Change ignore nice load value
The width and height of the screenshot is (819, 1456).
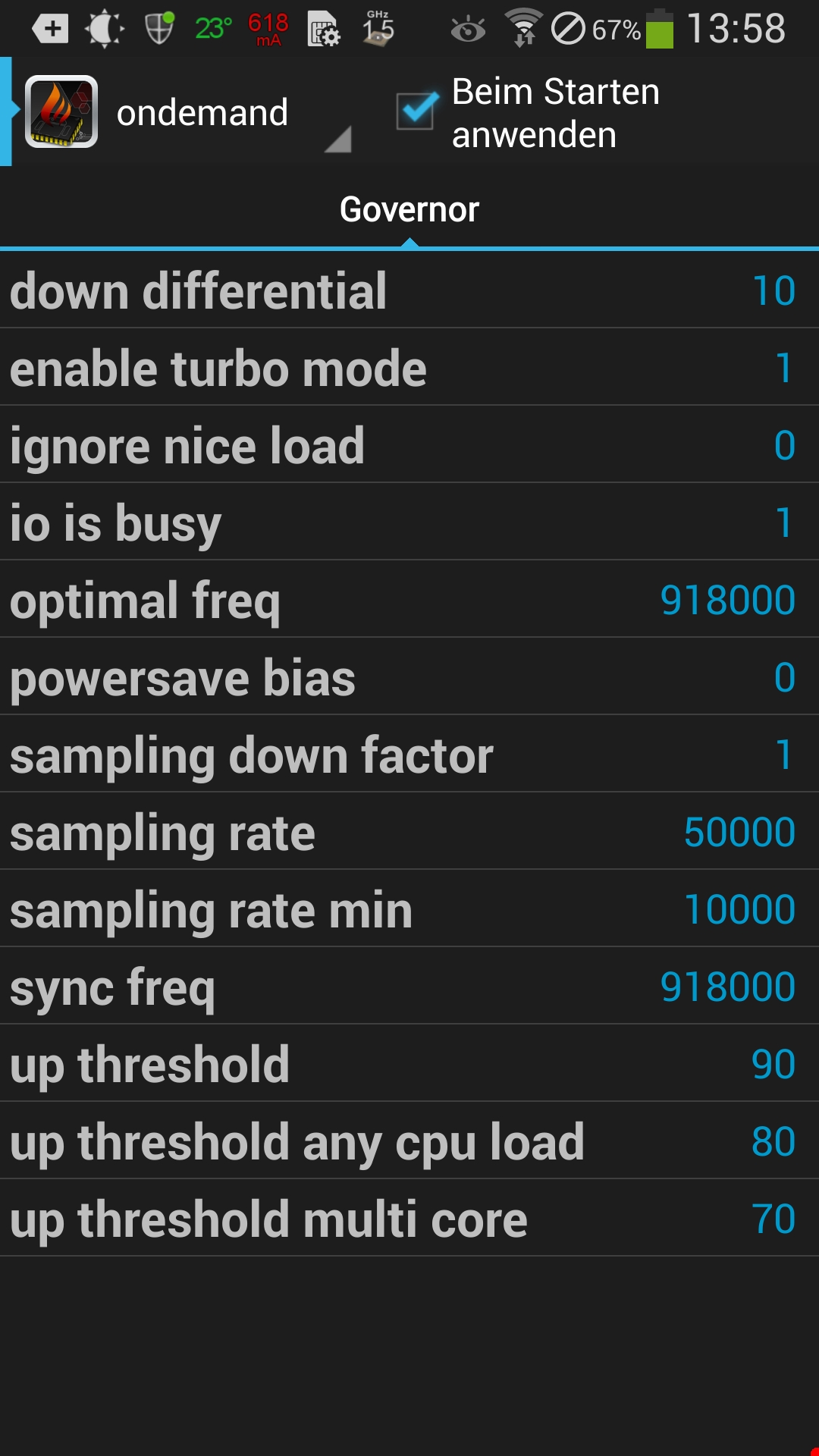coord(409,445)
